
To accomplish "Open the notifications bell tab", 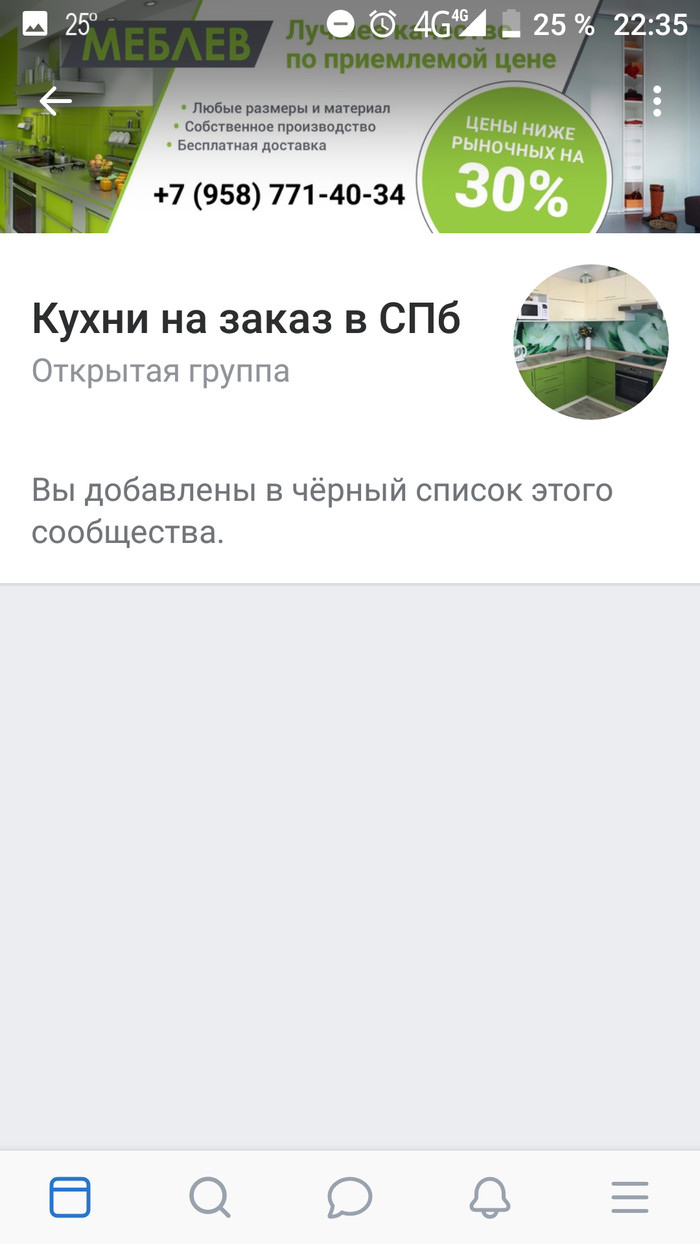I will point(490,1196).
